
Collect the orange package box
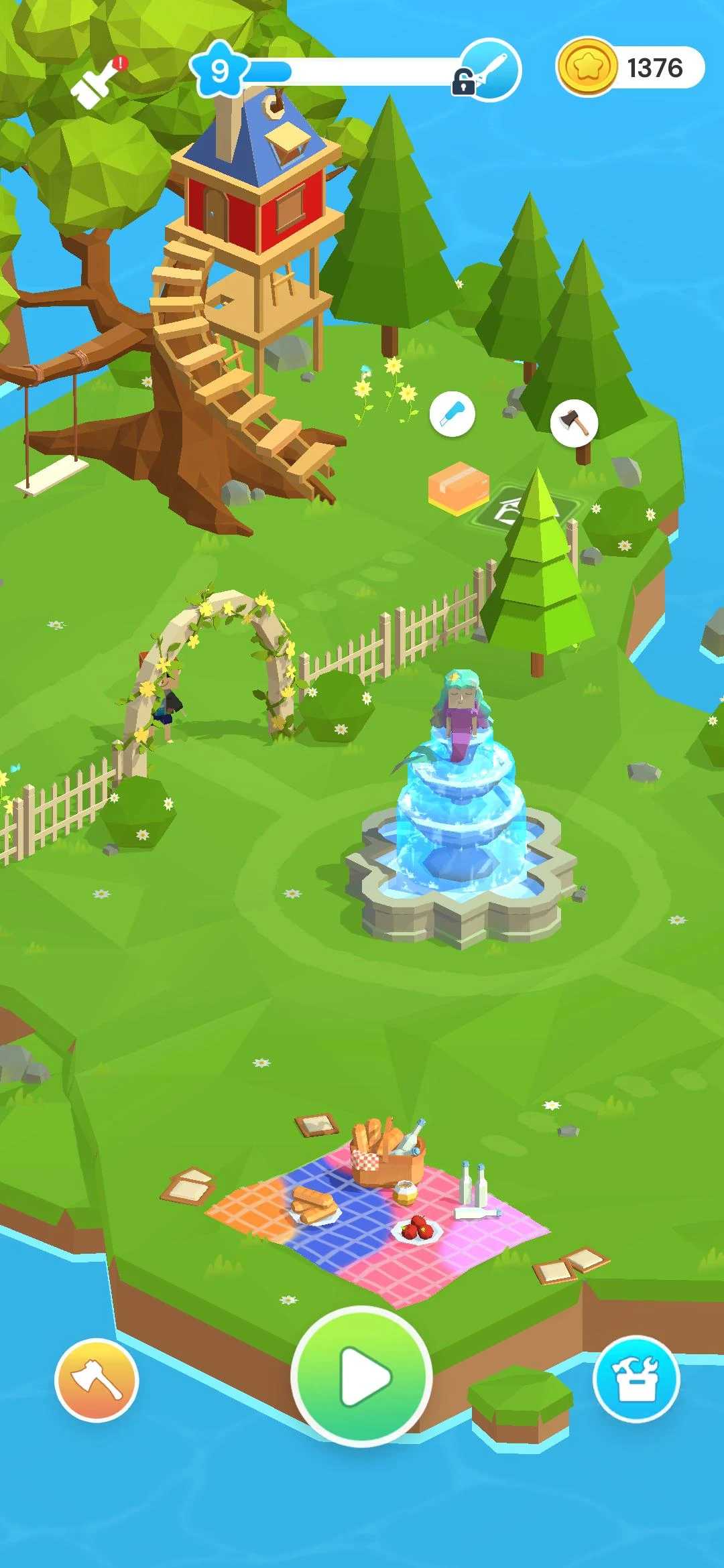click(459, 486)
